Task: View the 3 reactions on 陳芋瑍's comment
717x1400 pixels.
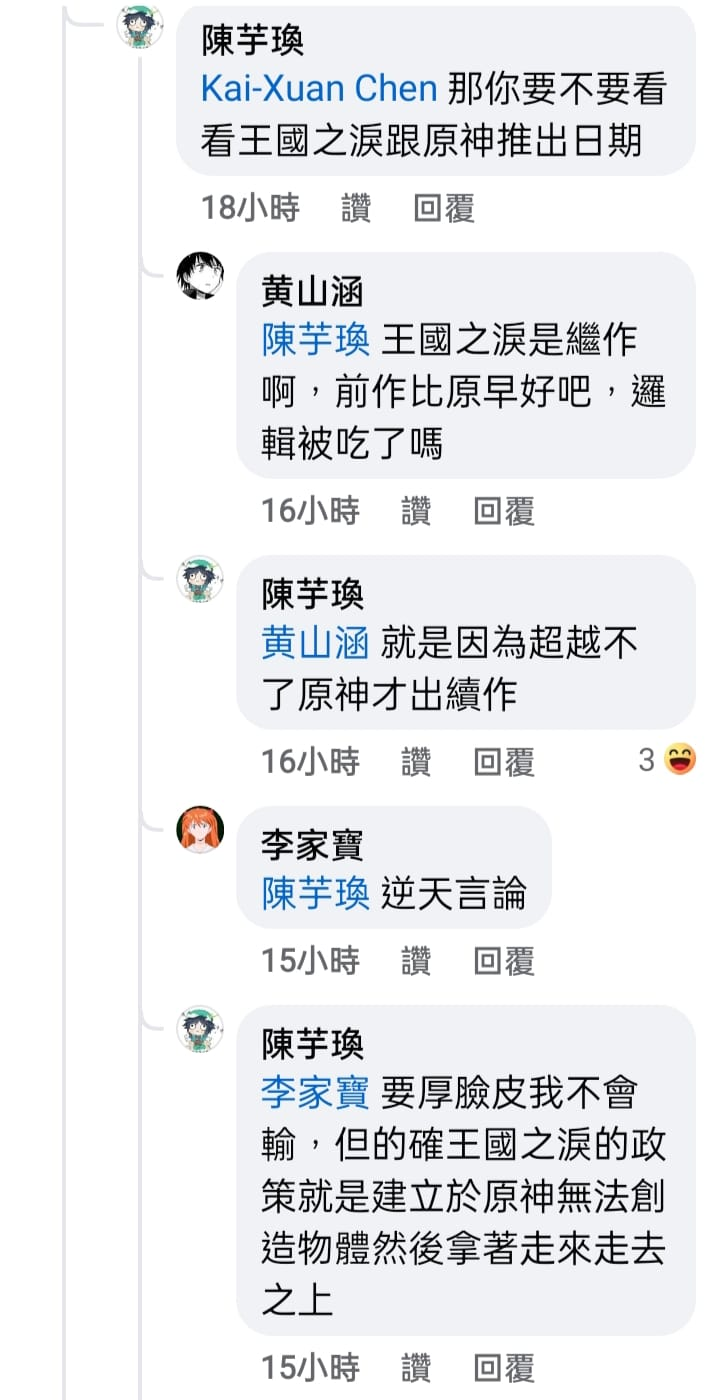Action: 667,761
